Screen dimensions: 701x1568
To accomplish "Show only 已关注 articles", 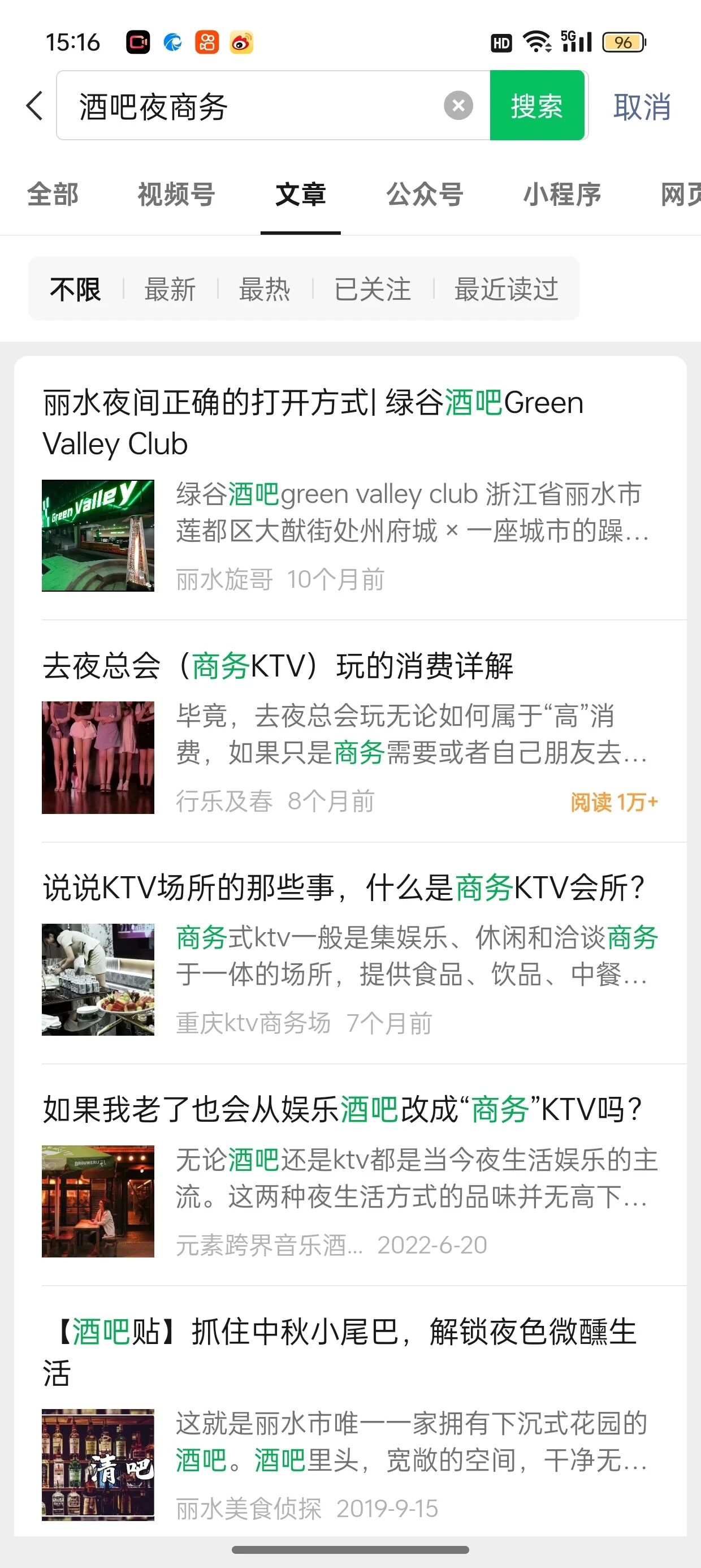I will (x=373, y=289).
